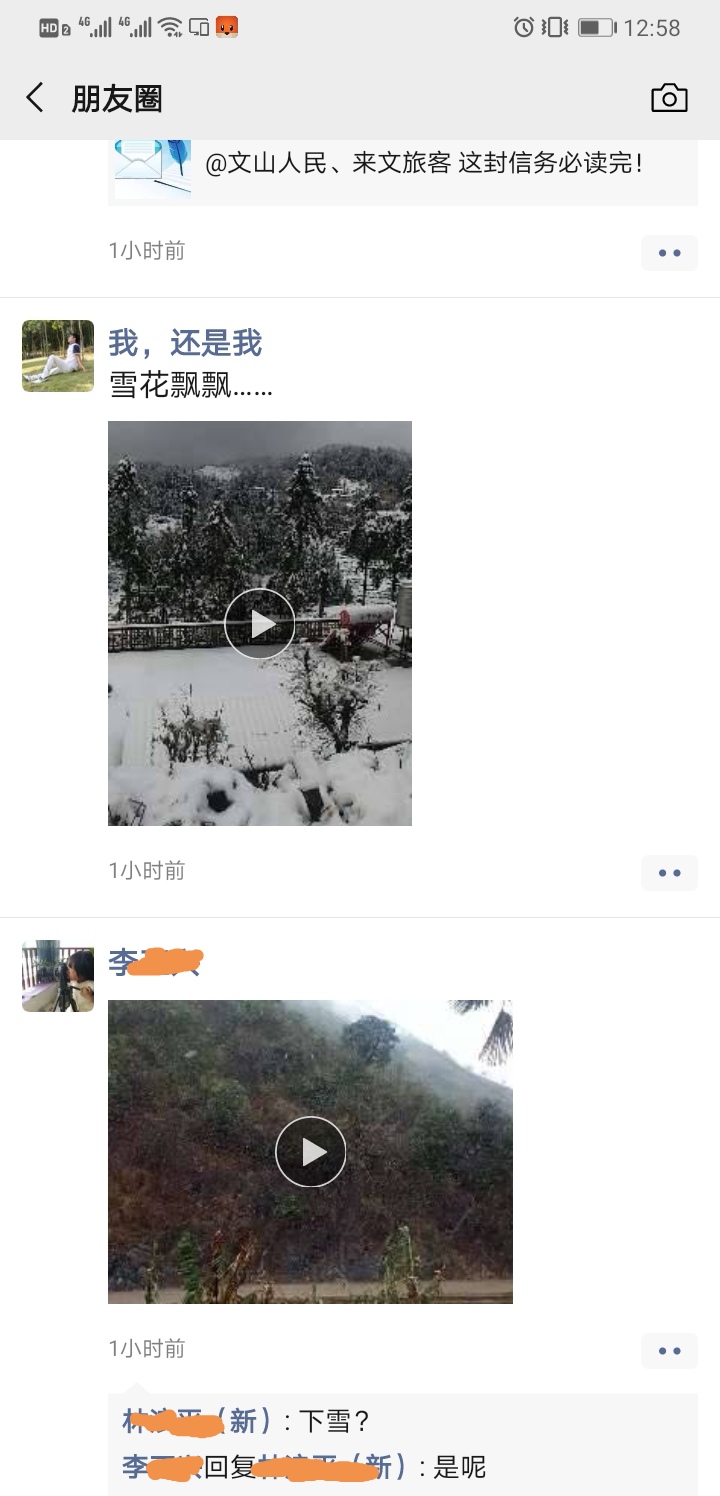720x1496 pixels.
Task: Open like/comment menu under 雪花飘飘 post
Action: pos(669,873)
